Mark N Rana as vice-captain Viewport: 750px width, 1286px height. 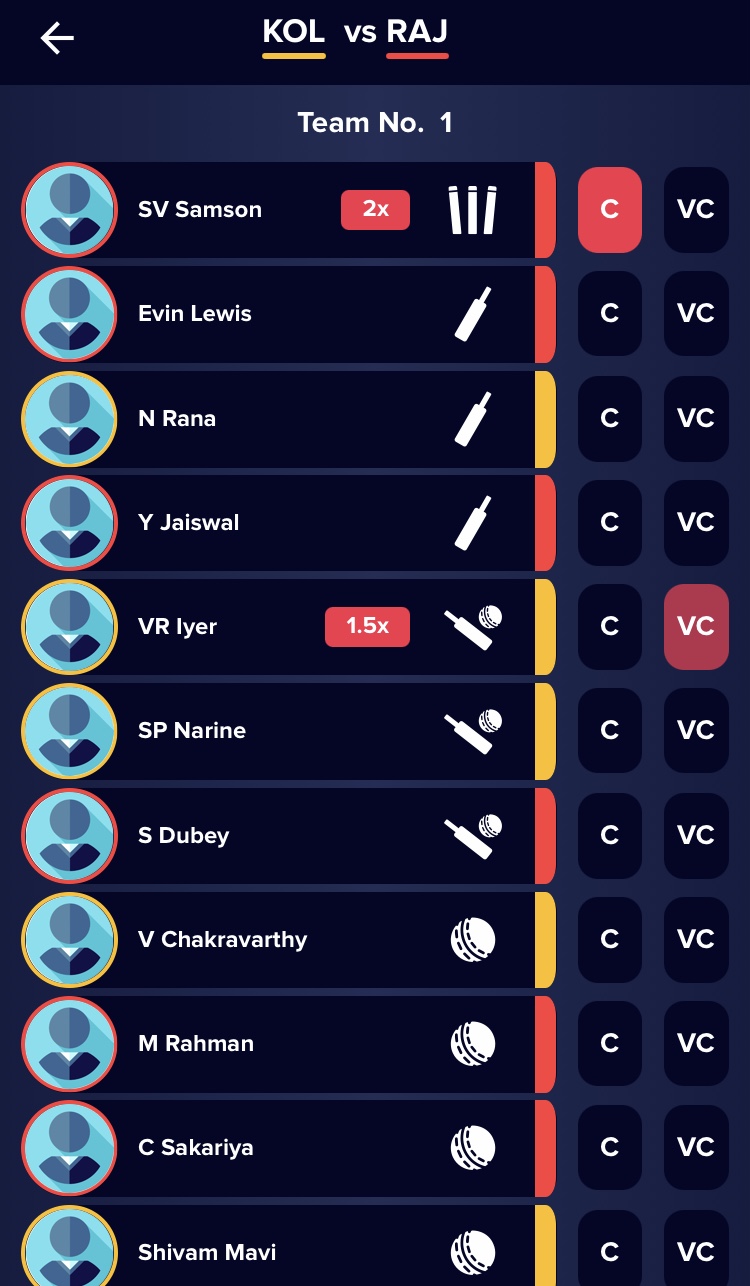click(x=696, y=418)
